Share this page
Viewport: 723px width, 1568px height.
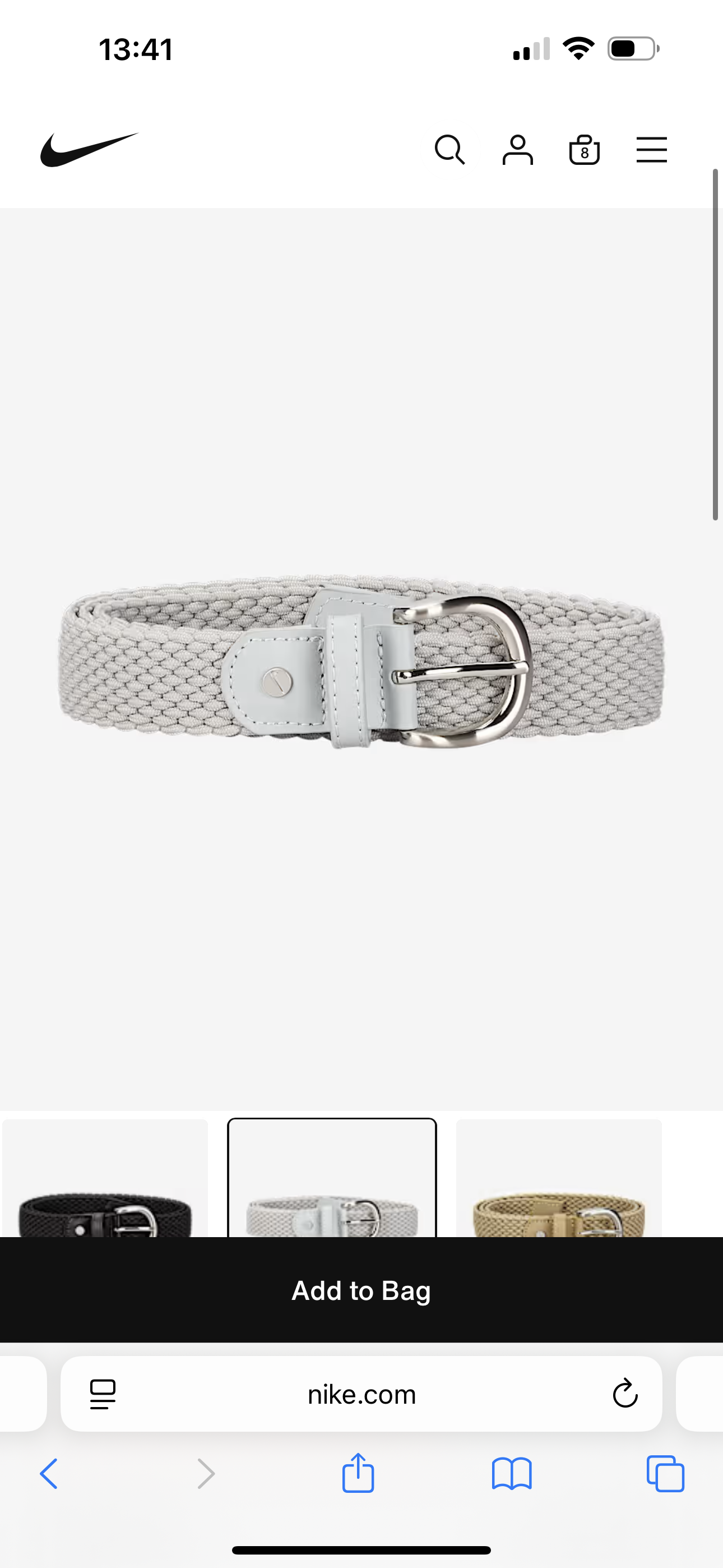coord(358,1473)
